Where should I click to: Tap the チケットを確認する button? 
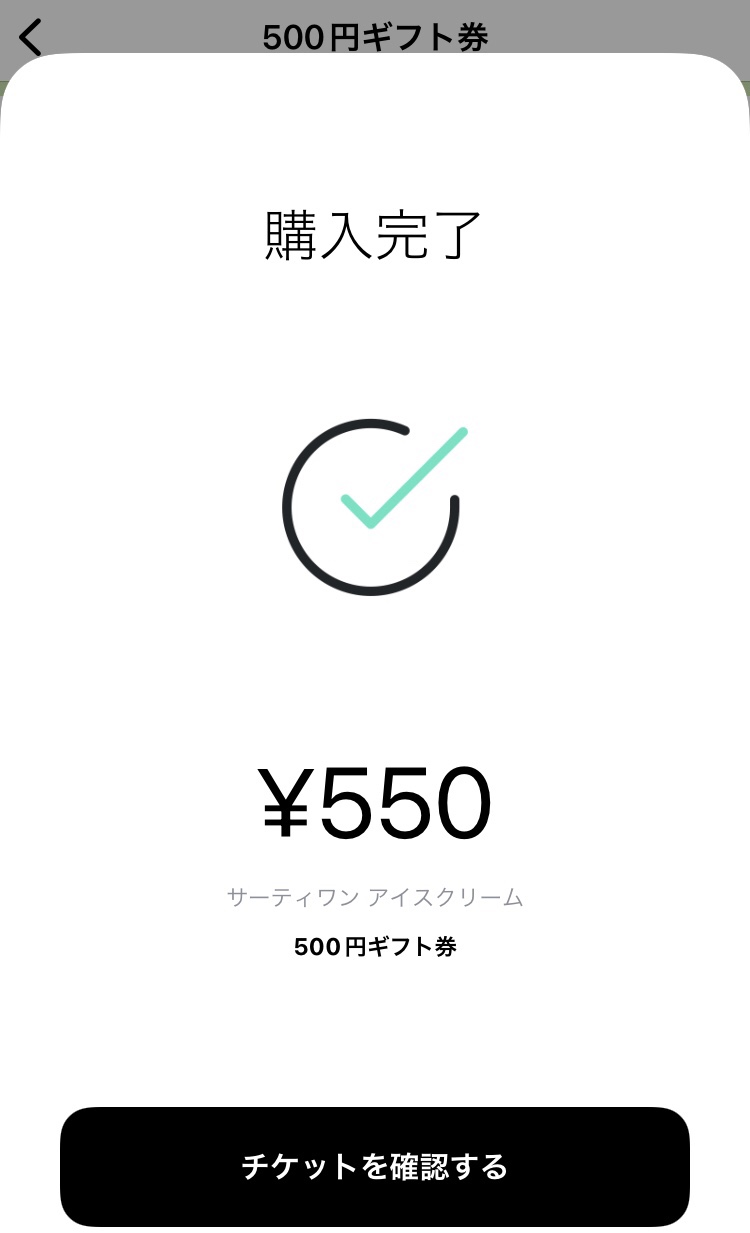375,1166
